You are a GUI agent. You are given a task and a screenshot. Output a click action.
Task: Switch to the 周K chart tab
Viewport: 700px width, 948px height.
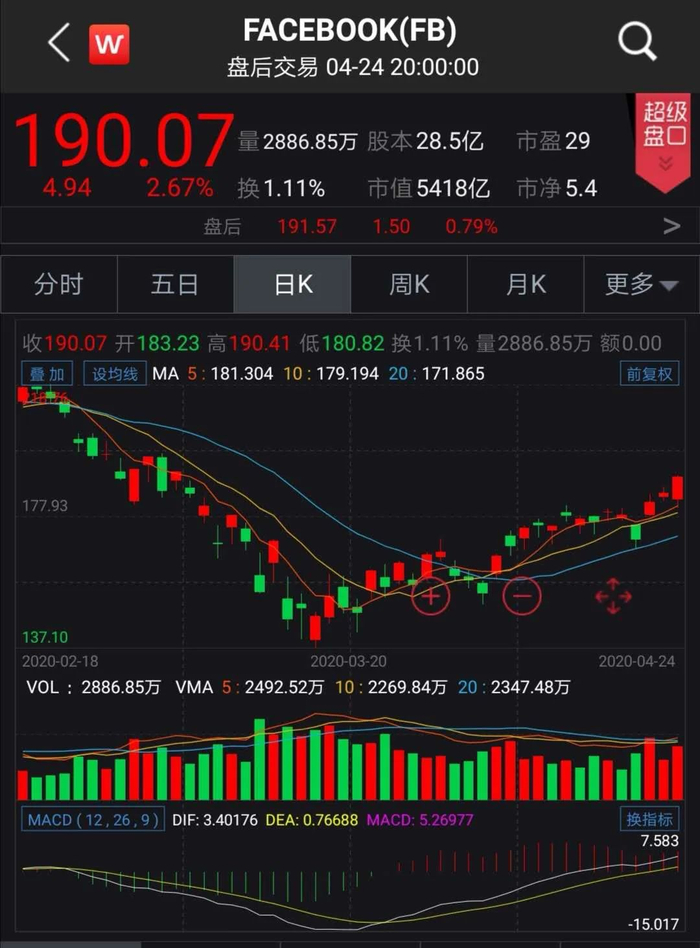click(x=409, y=285)
